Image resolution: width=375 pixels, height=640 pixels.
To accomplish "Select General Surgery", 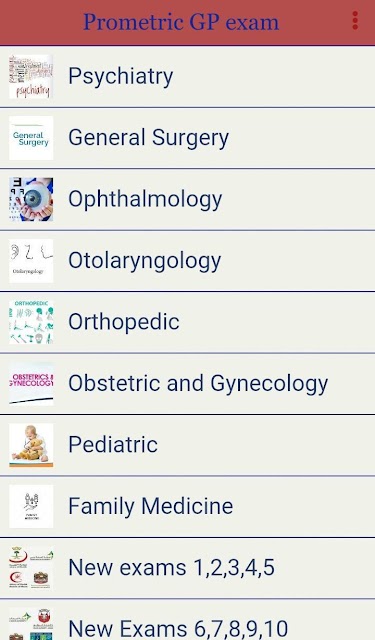I will (x=187, y=138).
